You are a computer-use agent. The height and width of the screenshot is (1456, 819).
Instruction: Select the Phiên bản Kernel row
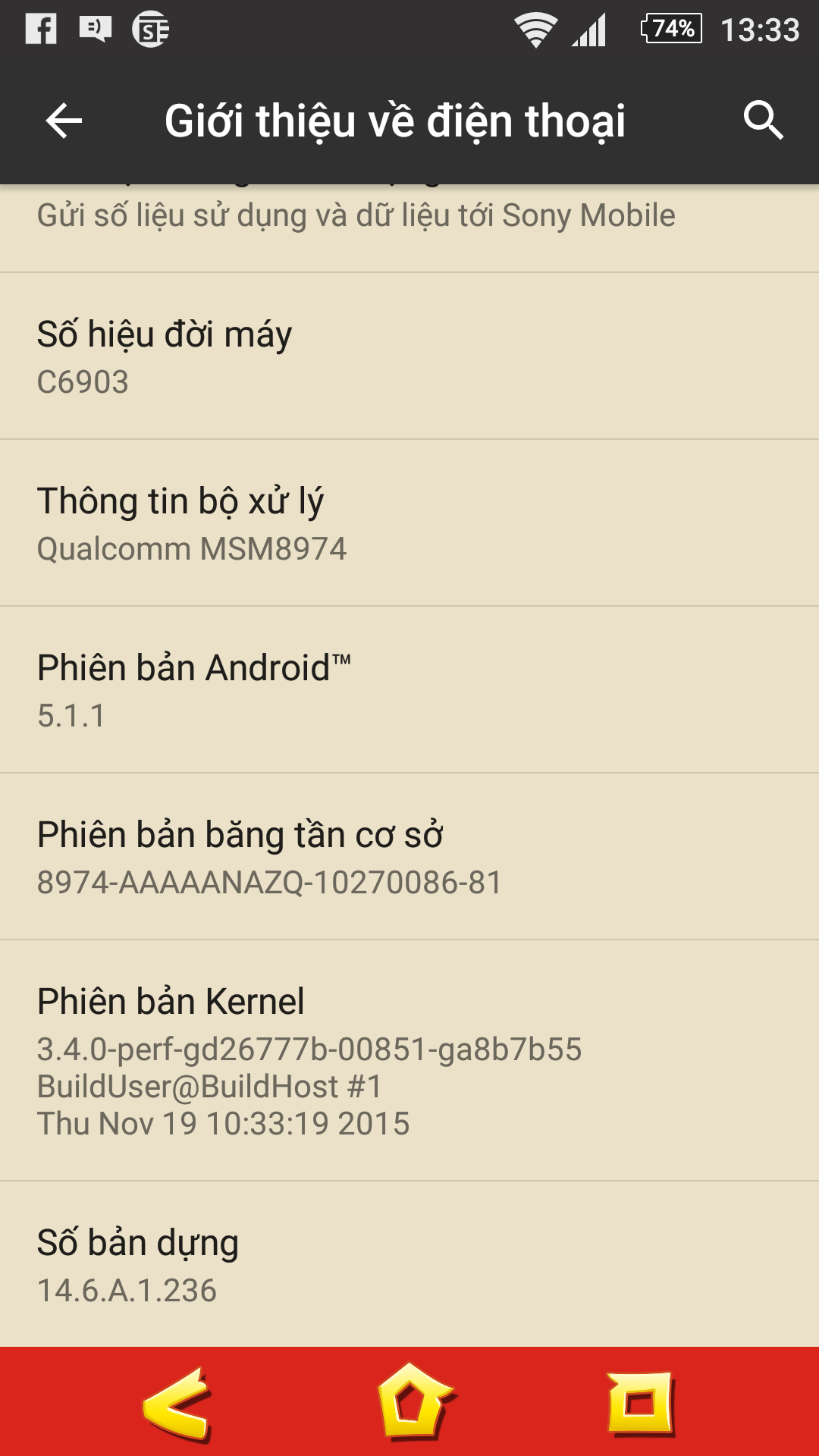409,1060
